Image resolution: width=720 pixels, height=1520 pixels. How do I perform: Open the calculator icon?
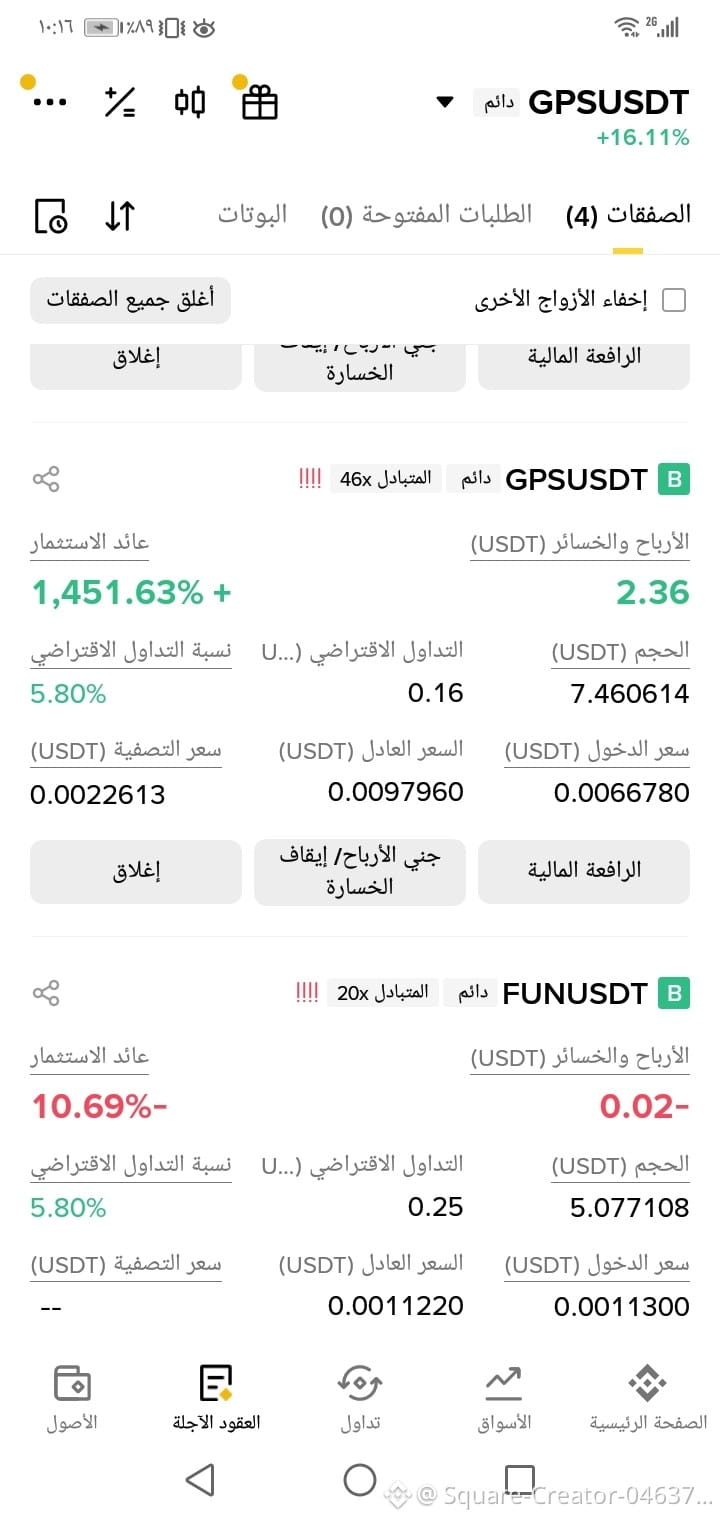tap(120, 102)
